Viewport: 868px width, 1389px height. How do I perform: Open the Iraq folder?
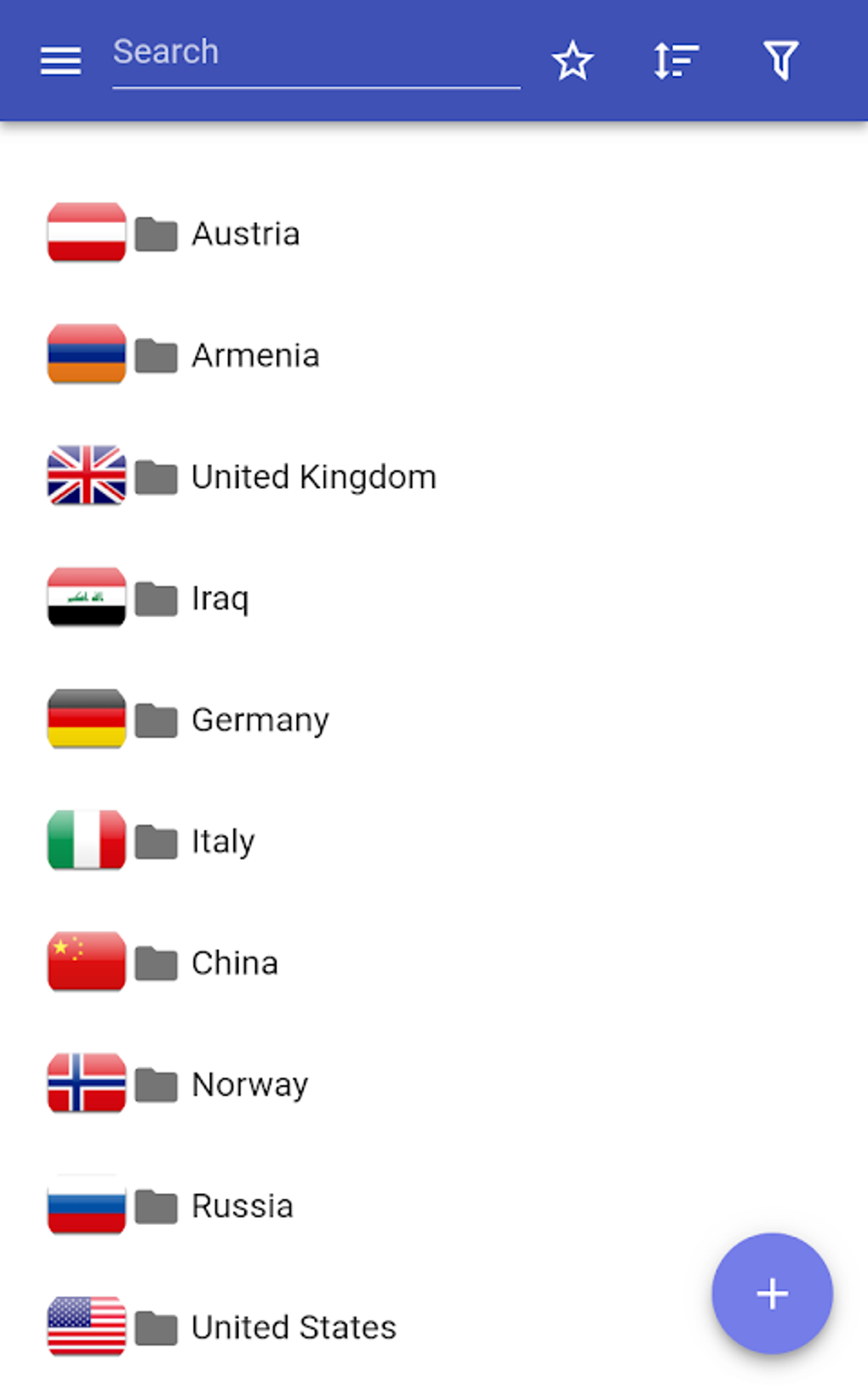pyautogui.click(x=220, y=598)
